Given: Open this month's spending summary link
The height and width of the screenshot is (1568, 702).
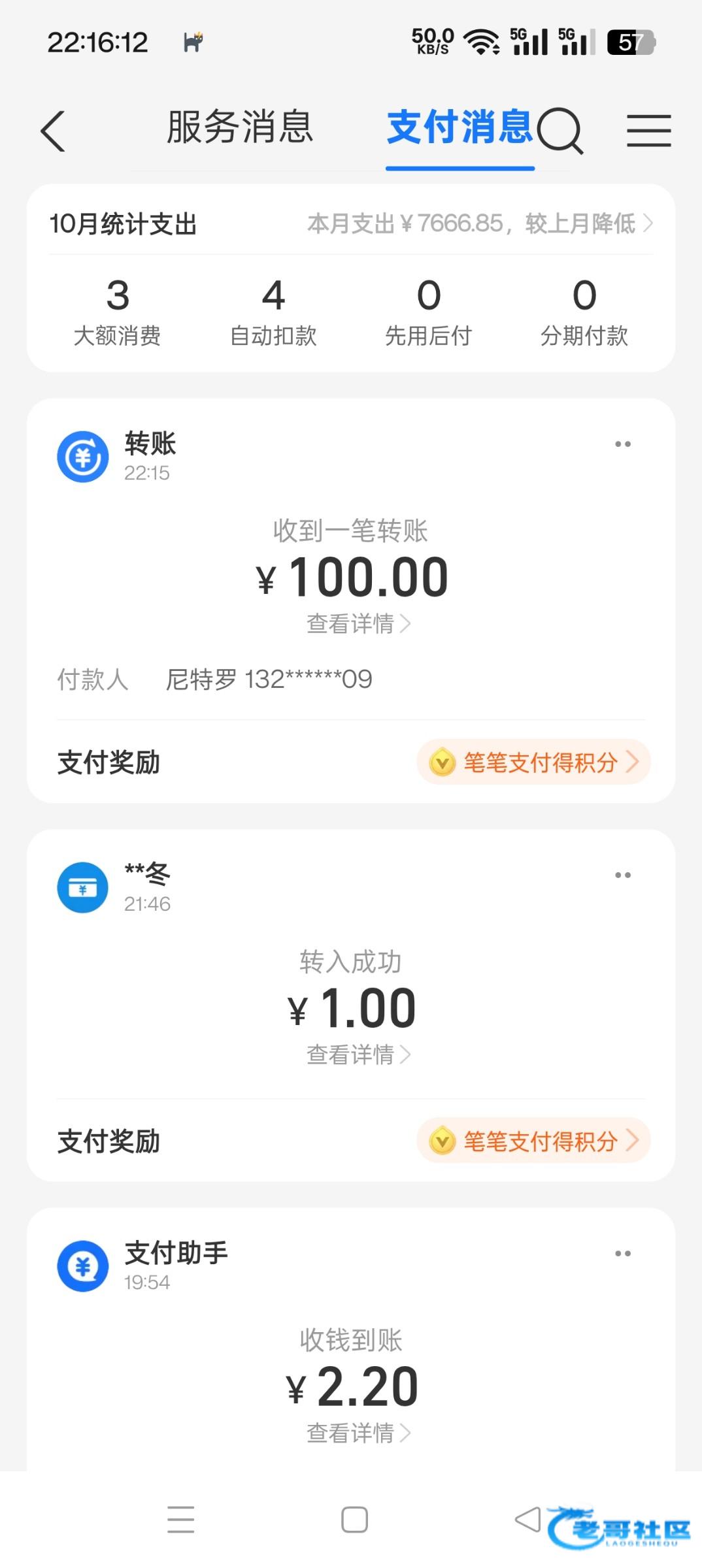Looking at the screenshot, I should (479, 223).
